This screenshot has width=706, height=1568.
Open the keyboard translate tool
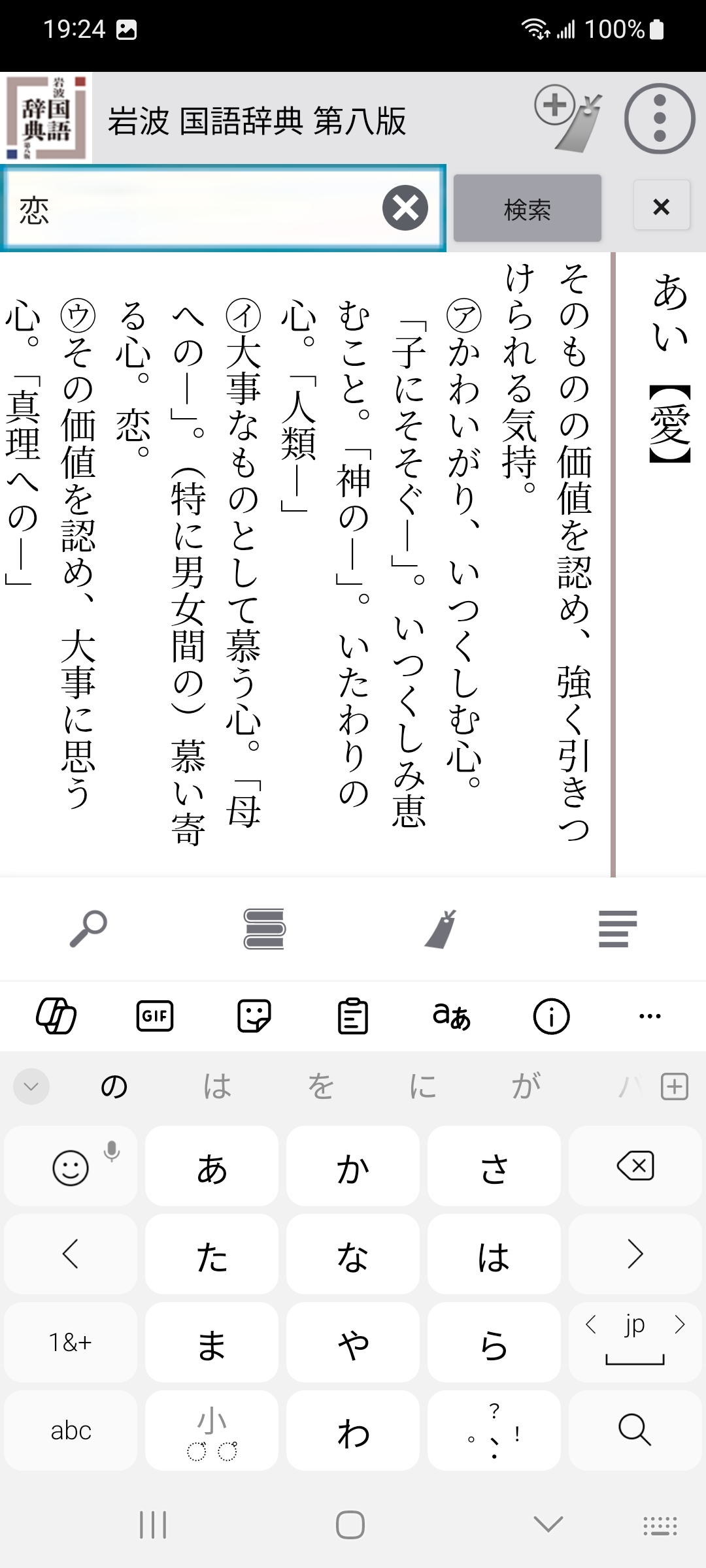tap(452, 1016)
